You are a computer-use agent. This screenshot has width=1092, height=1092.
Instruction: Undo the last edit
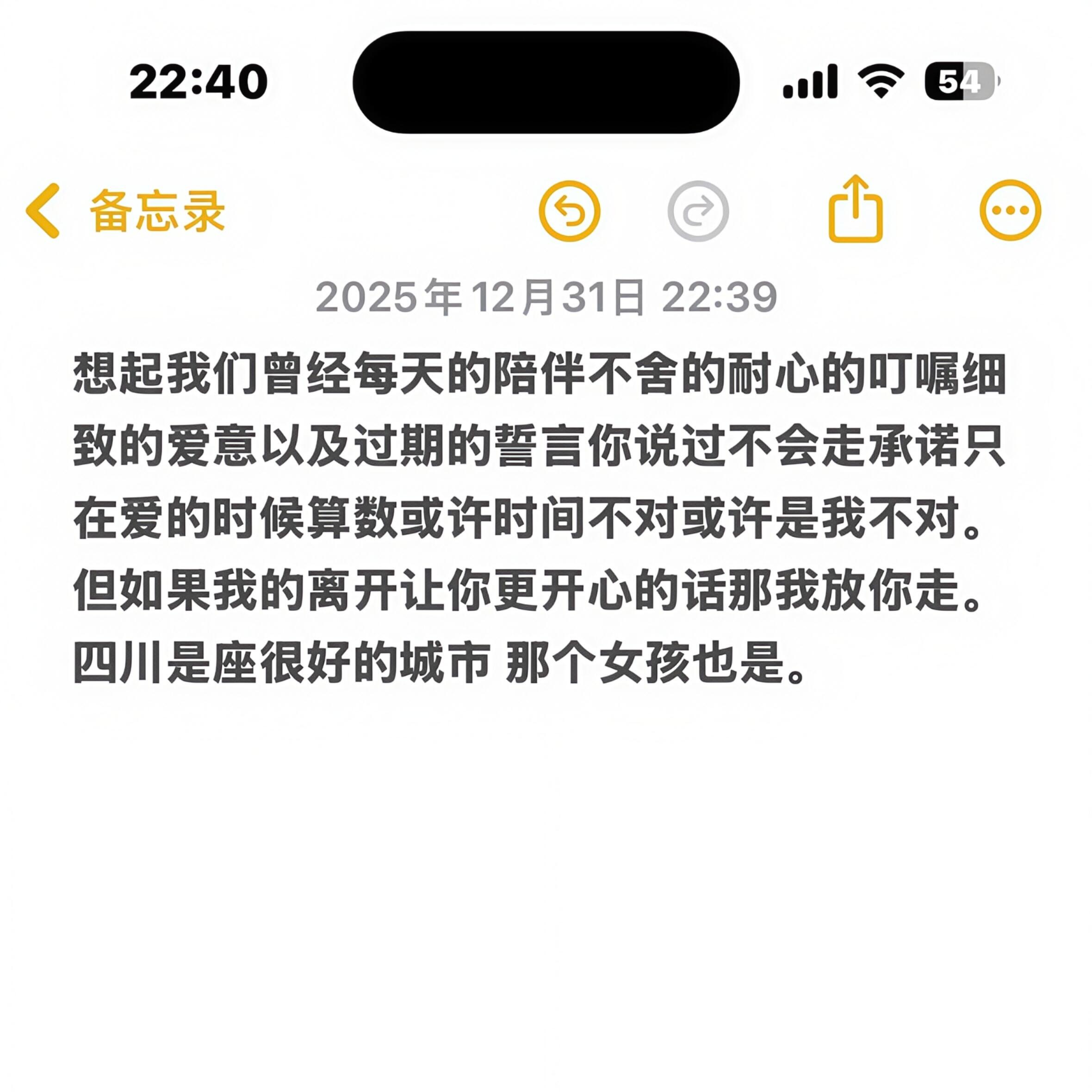(x=569, y=211)
